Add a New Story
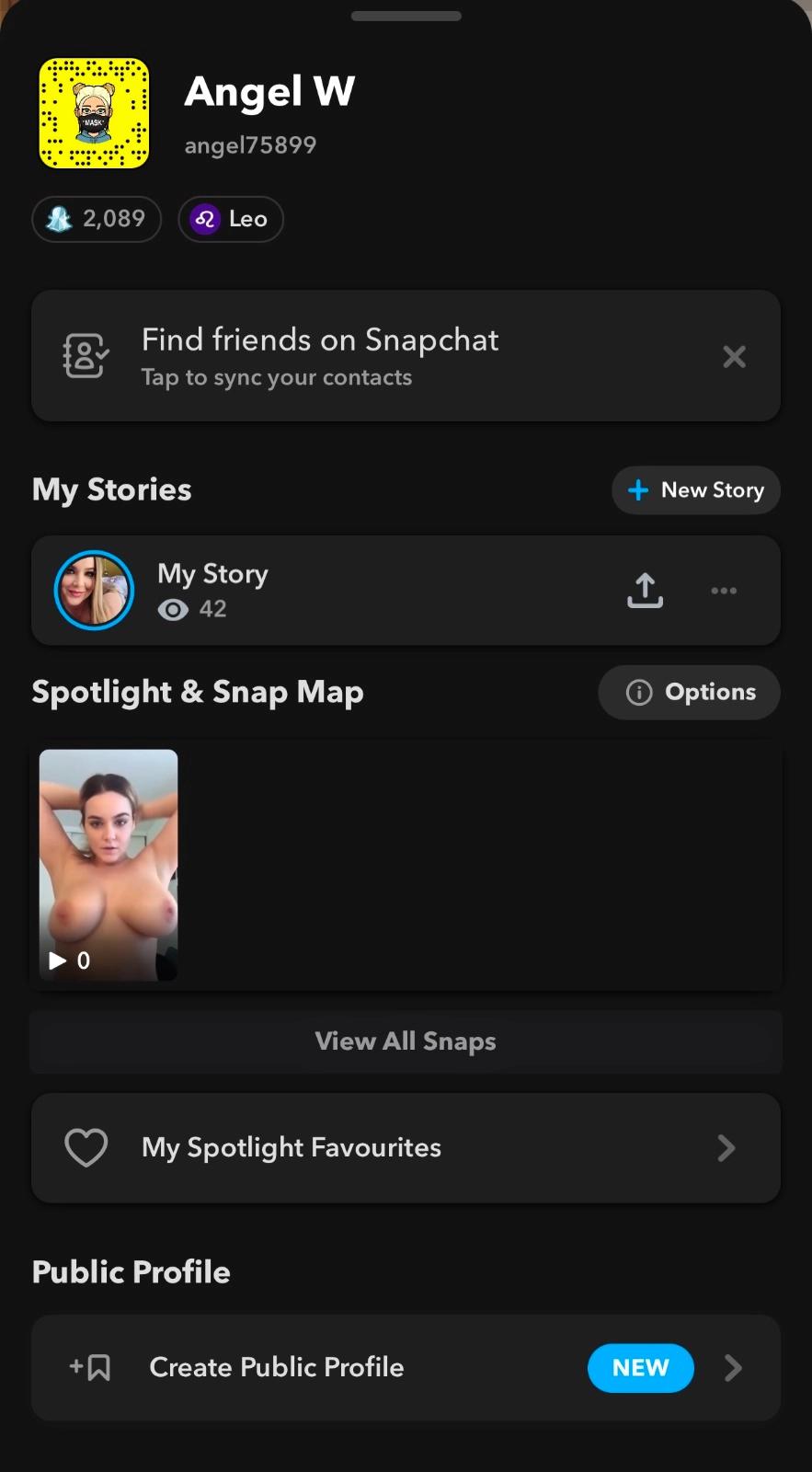This screenshot has height=1472, width=812. [x=696, y=490]
